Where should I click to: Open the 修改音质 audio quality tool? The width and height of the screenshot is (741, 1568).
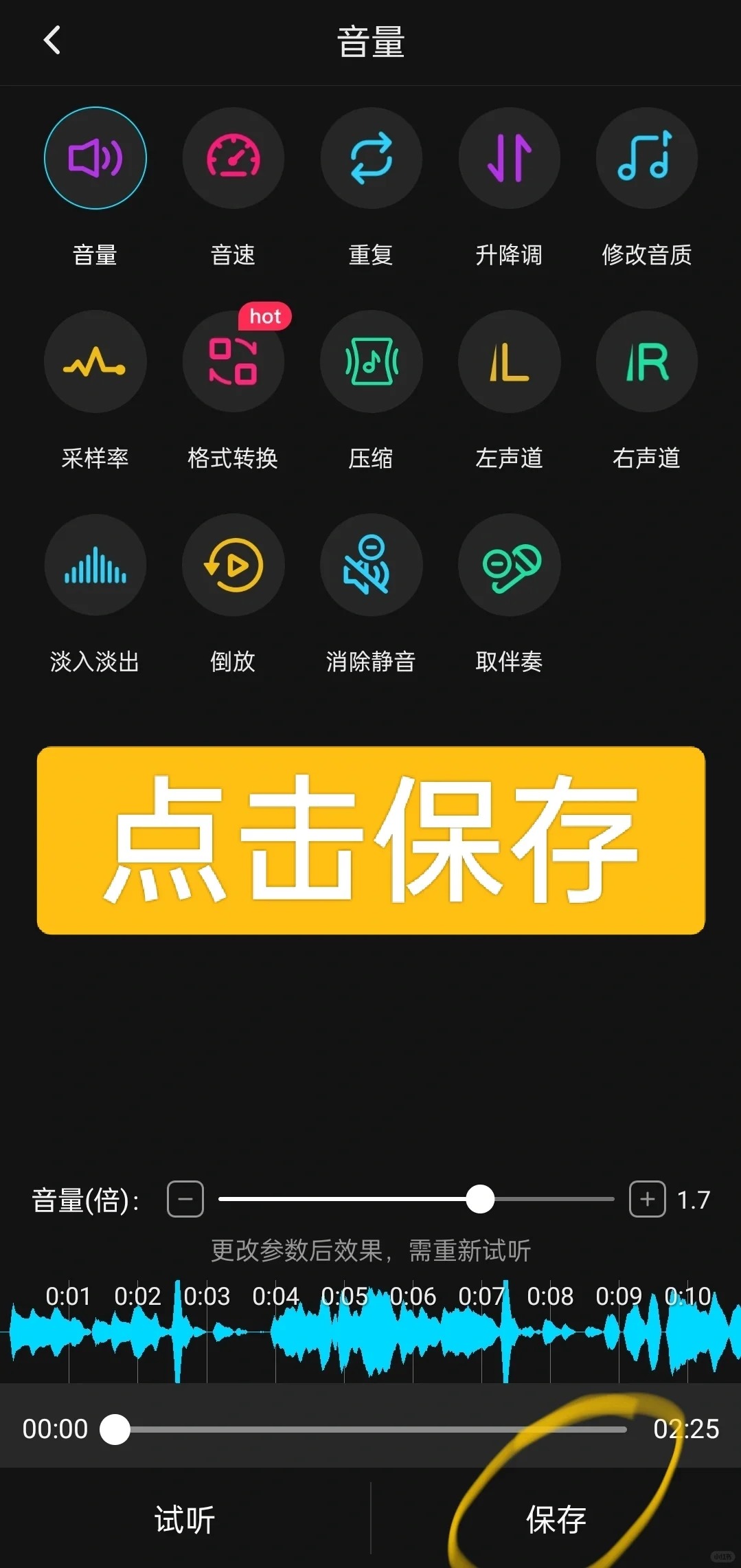pyautogui.click(x=646, y=158)
